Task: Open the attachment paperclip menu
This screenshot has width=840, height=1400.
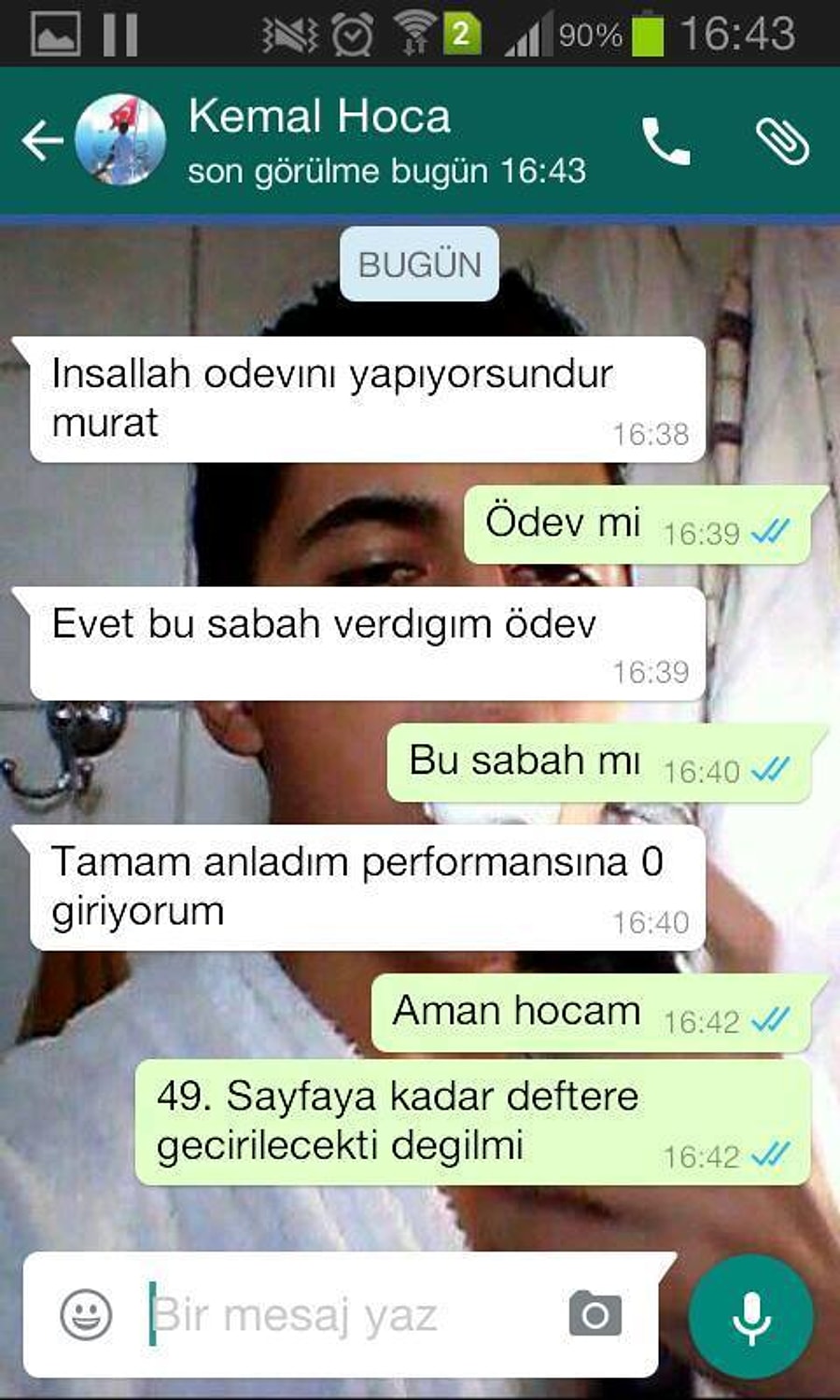Action: point(782,142)
